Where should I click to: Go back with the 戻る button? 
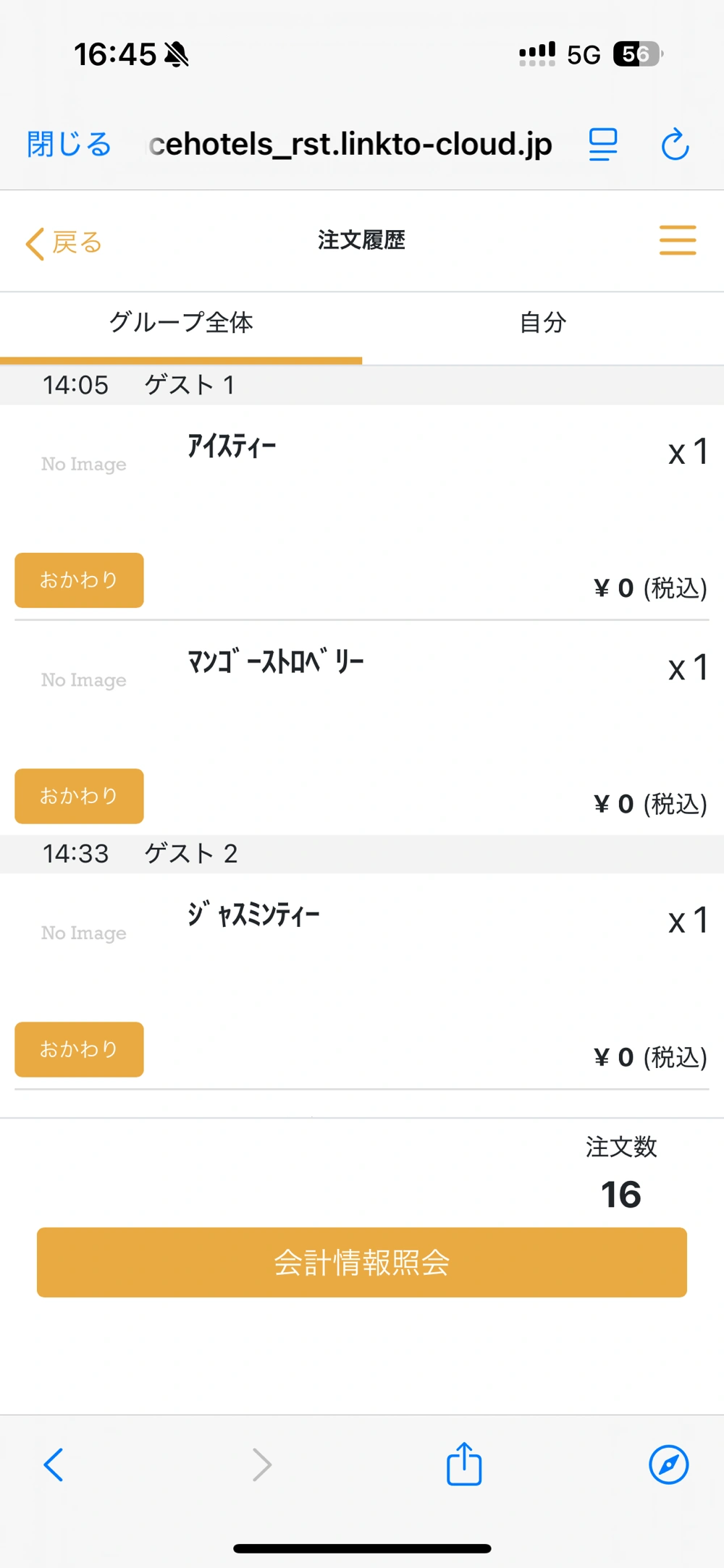[x=64, y=243]
